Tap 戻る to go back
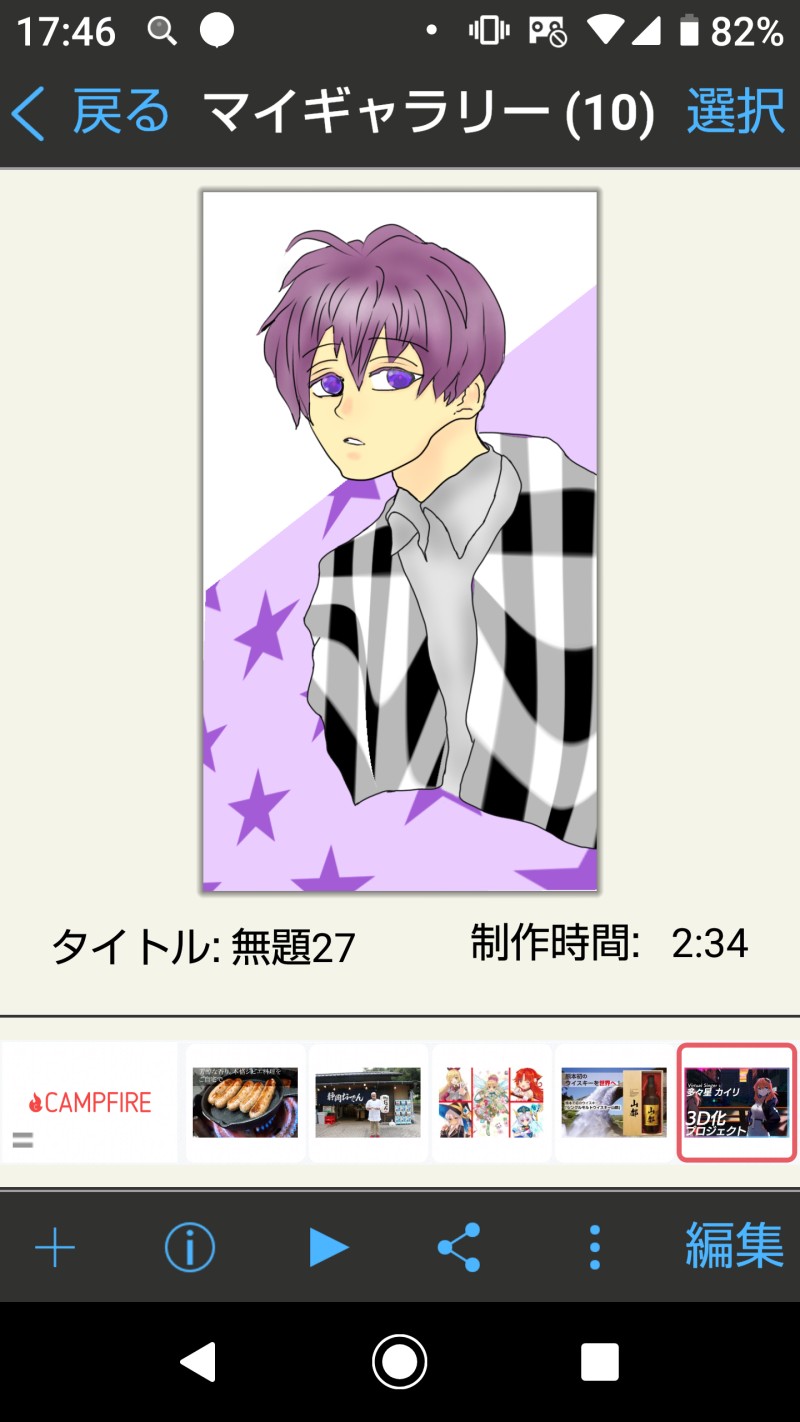Image resolution: width=800 pixels, height=1422 pixels. (x=90, y=112)
